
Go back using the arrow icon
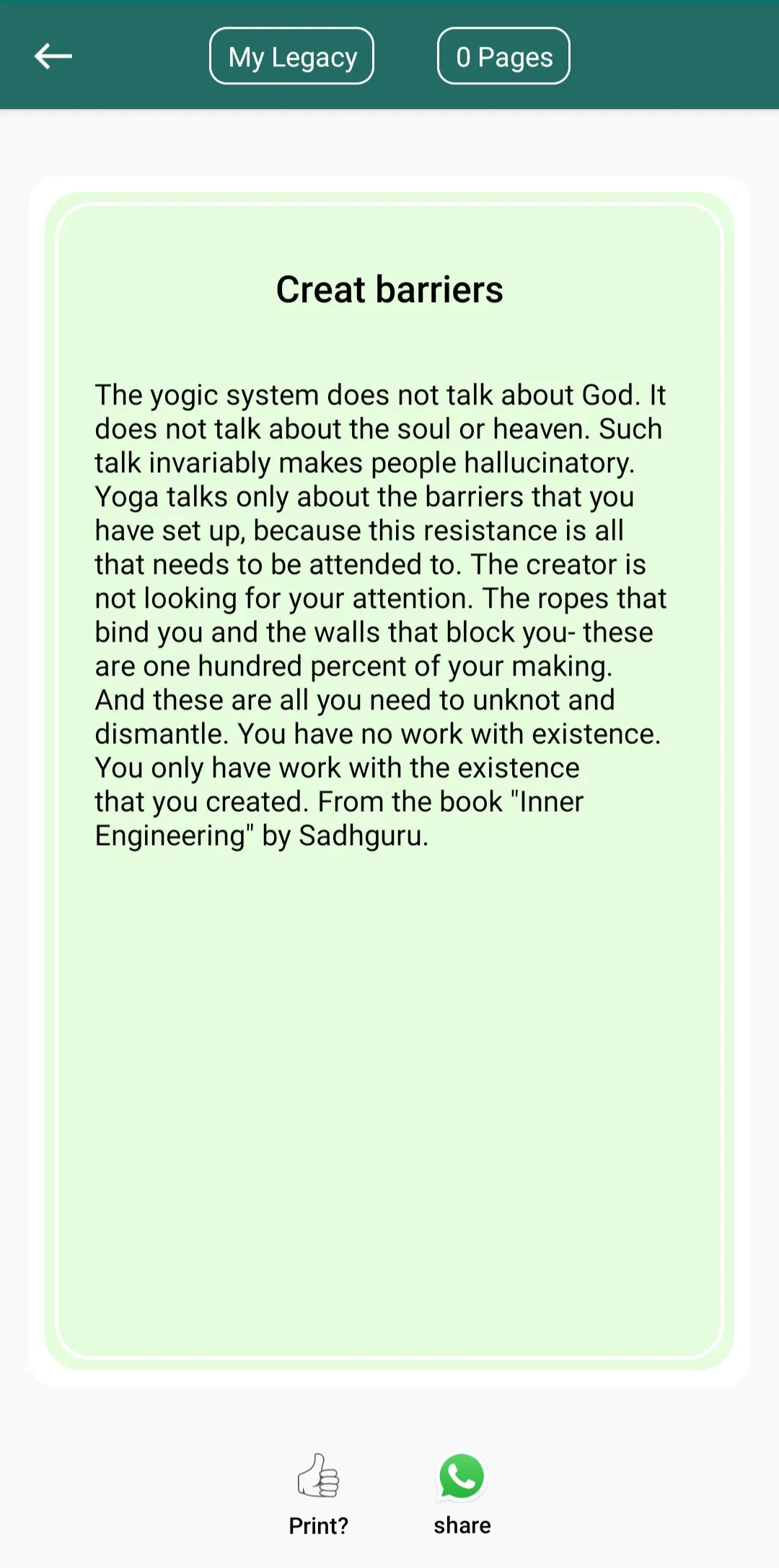coord(53,56)
